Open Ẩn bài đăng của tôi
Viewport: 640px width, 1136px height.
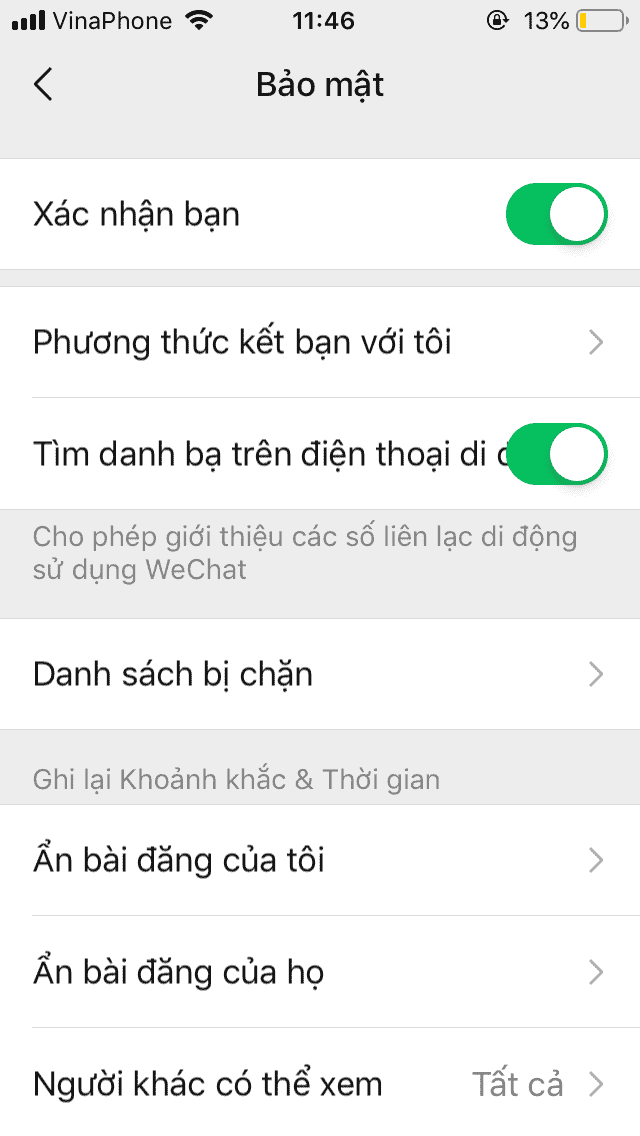(x=320, y=860)
